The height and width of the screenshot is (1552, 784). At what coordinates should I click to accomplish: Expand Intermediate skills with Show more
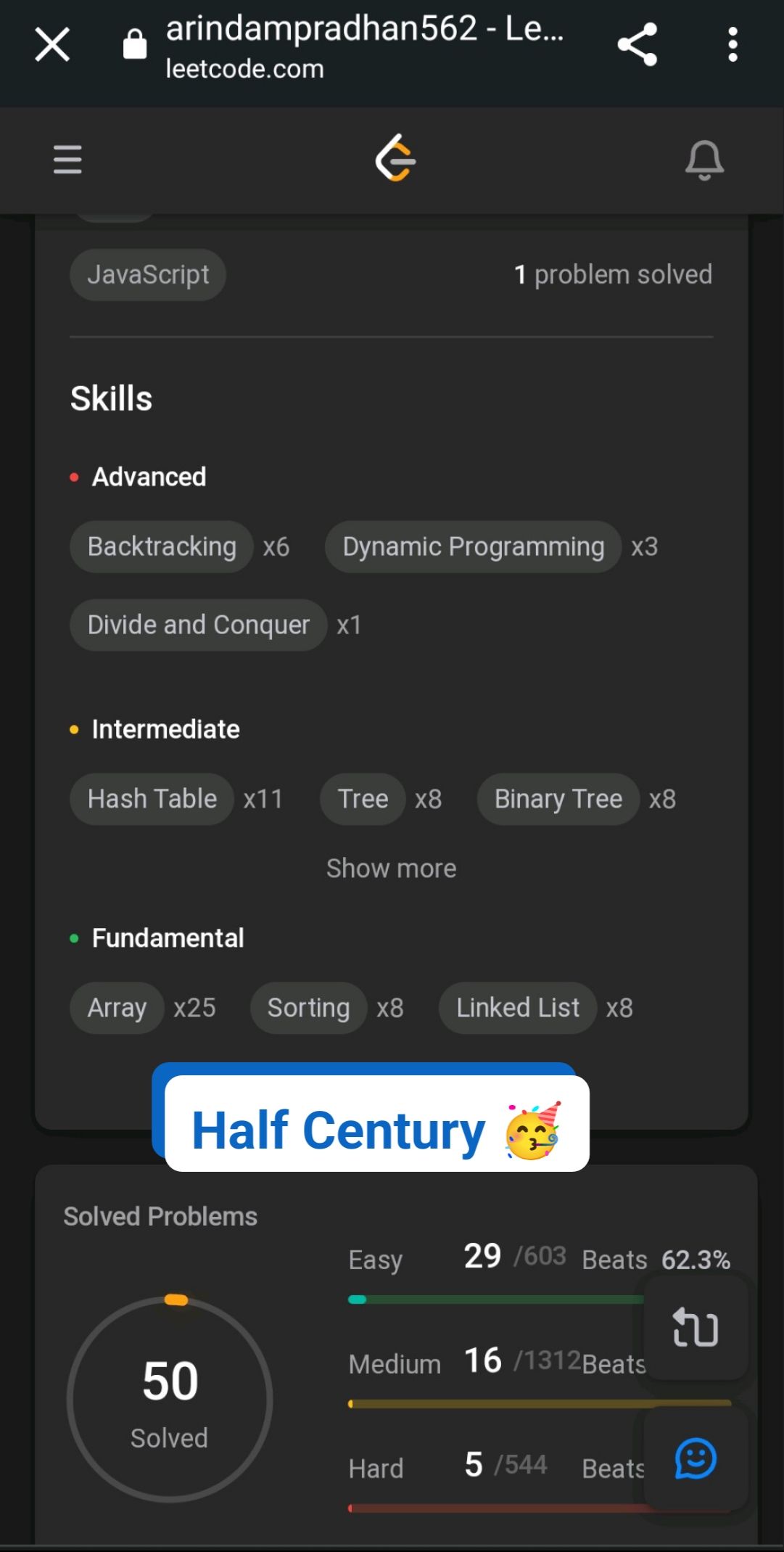(x=391, y=869)
